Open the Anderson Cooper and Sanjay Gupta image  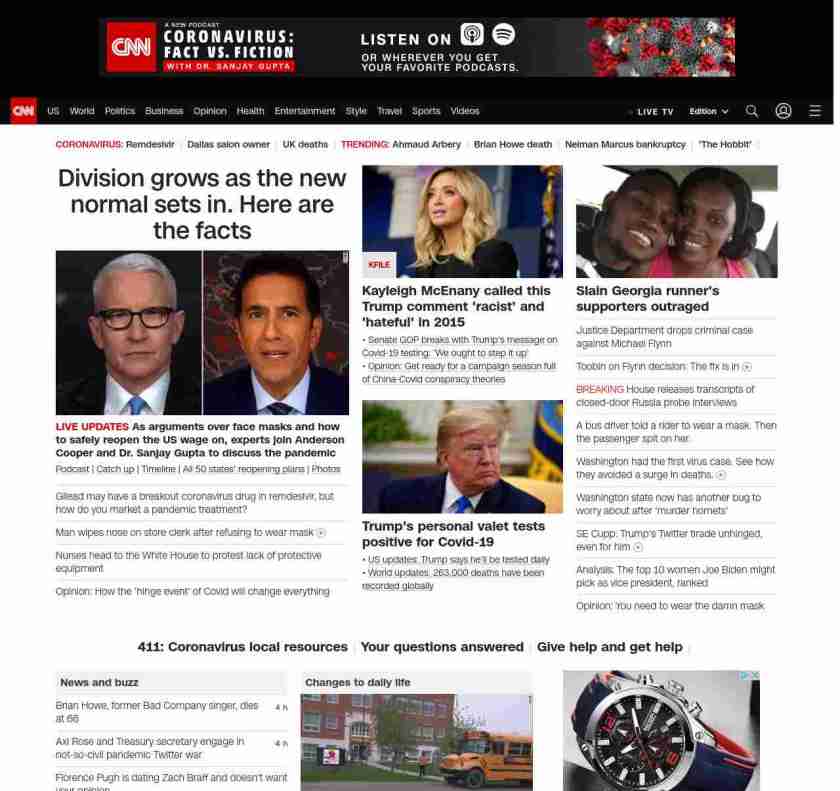(x=202, y=332)
